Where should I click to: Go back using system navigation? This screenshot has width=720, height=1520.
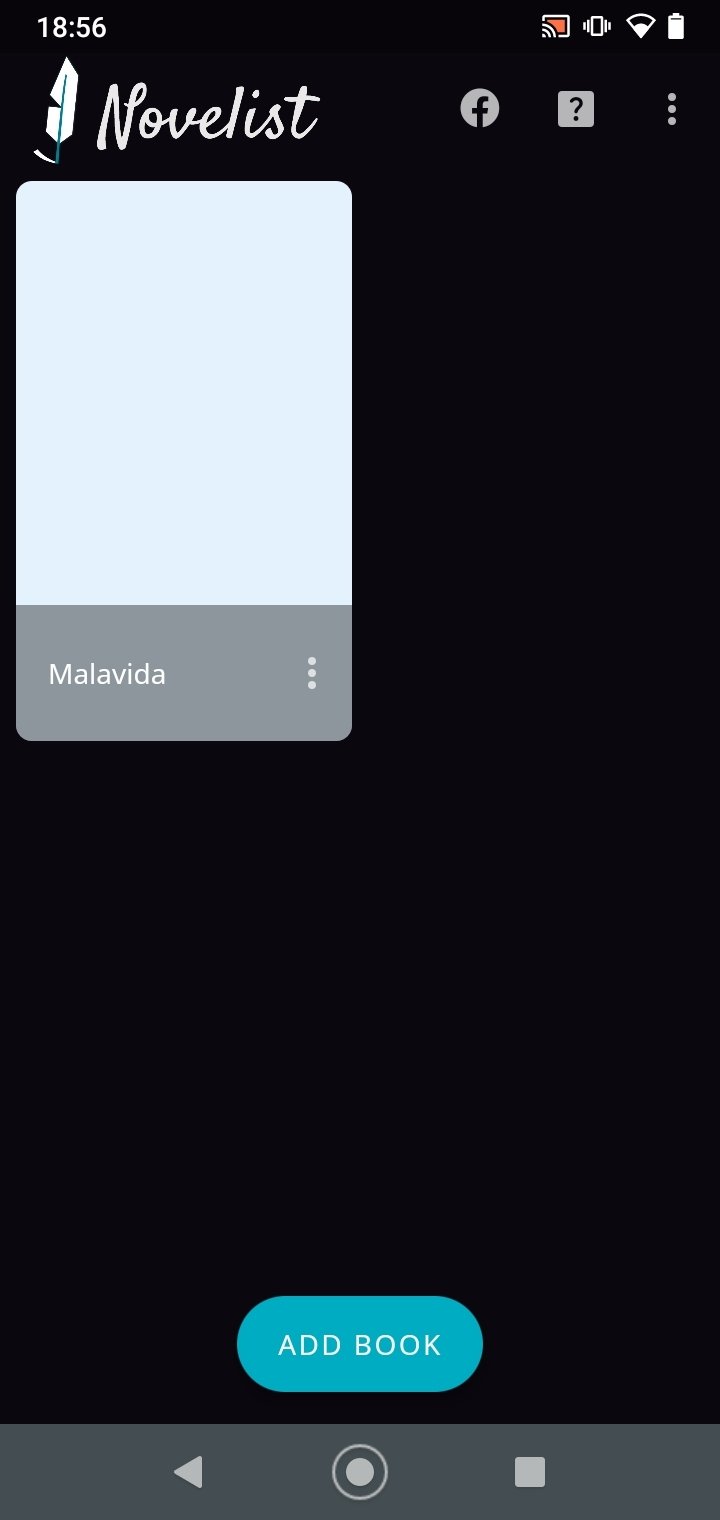[188, 1472]
